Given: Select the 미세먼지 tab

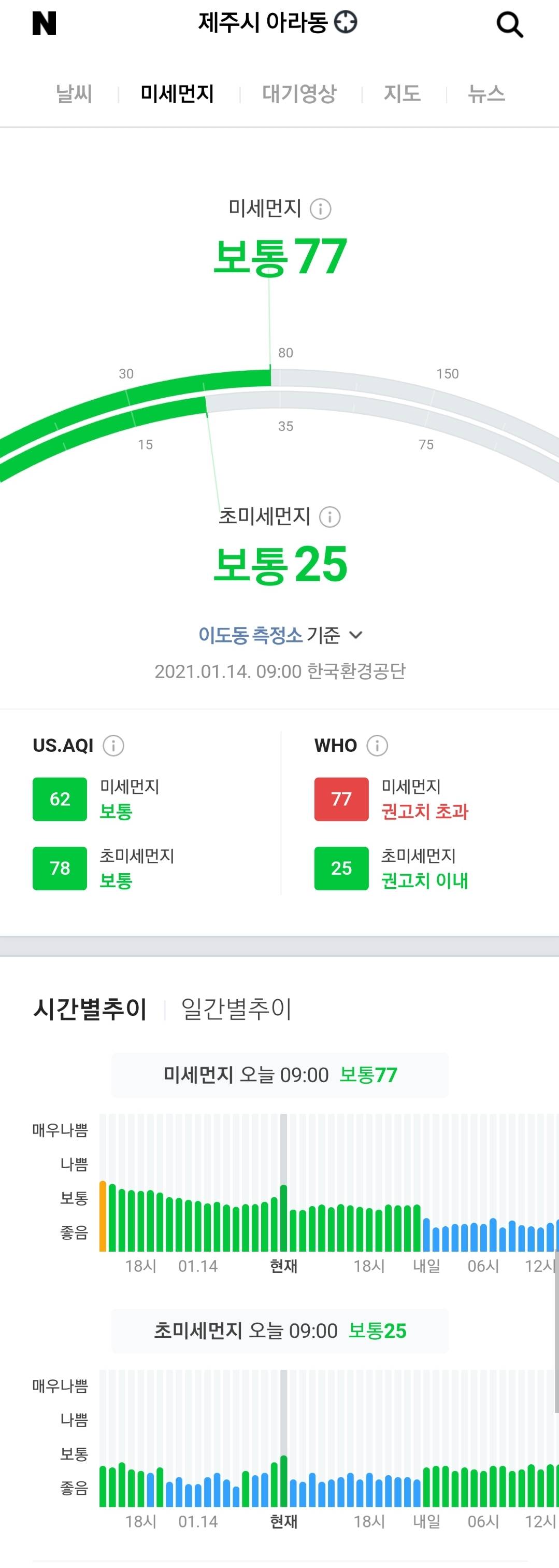Looking at the screenshot, I should click(x=177, y=94).
